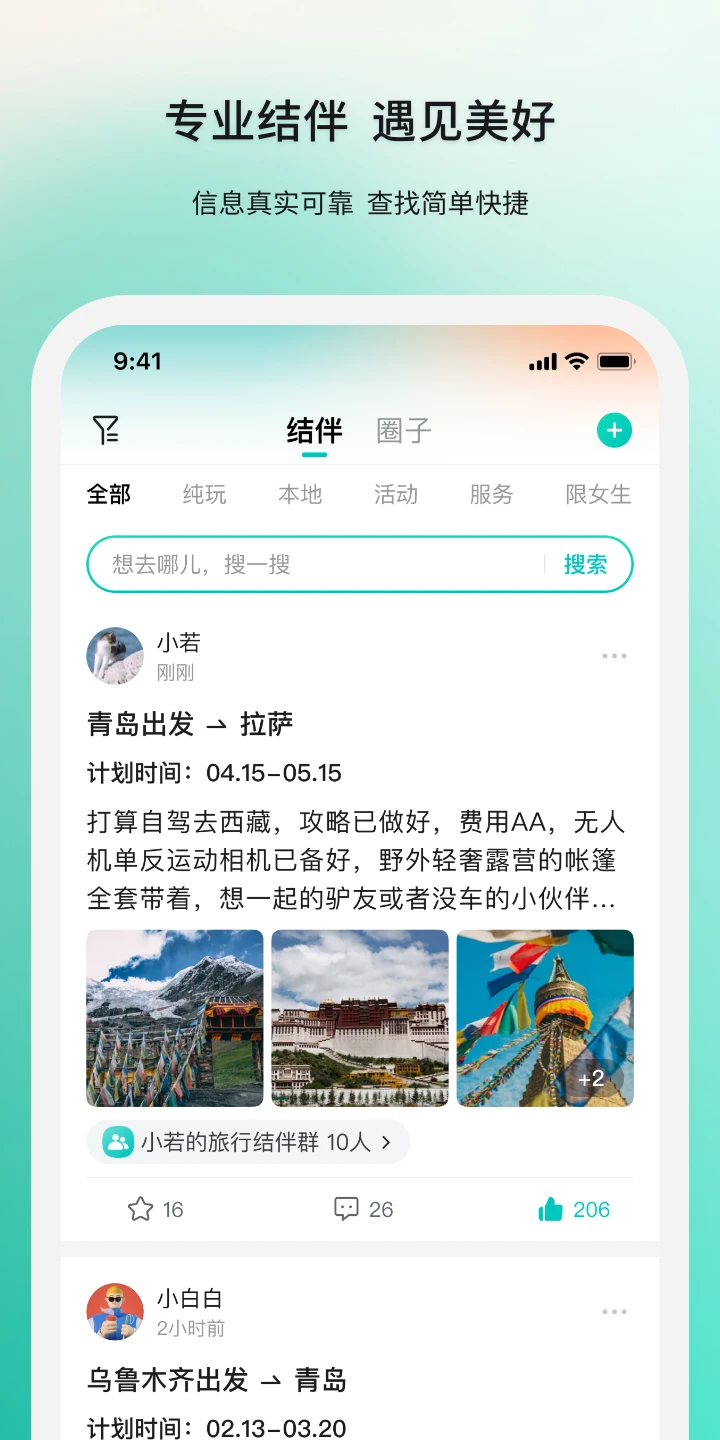Viewport: 720px width, 1440px height.
Task: Open comments via the speech bubble icon
Action: coord(347,1209)
